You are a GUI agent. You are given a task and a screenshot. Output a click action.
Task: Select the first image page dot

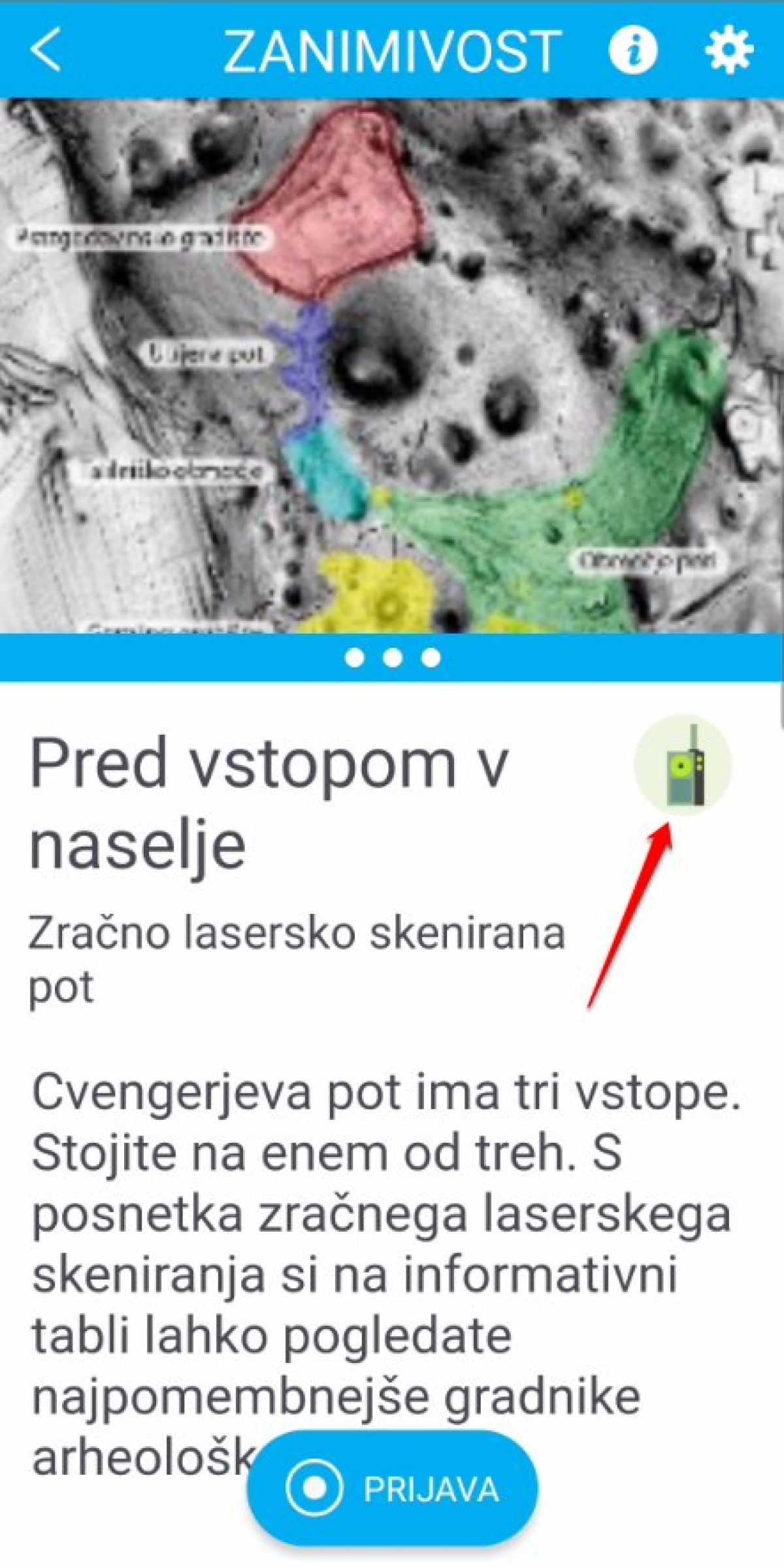pyautogui.click(x=354, y=658)
